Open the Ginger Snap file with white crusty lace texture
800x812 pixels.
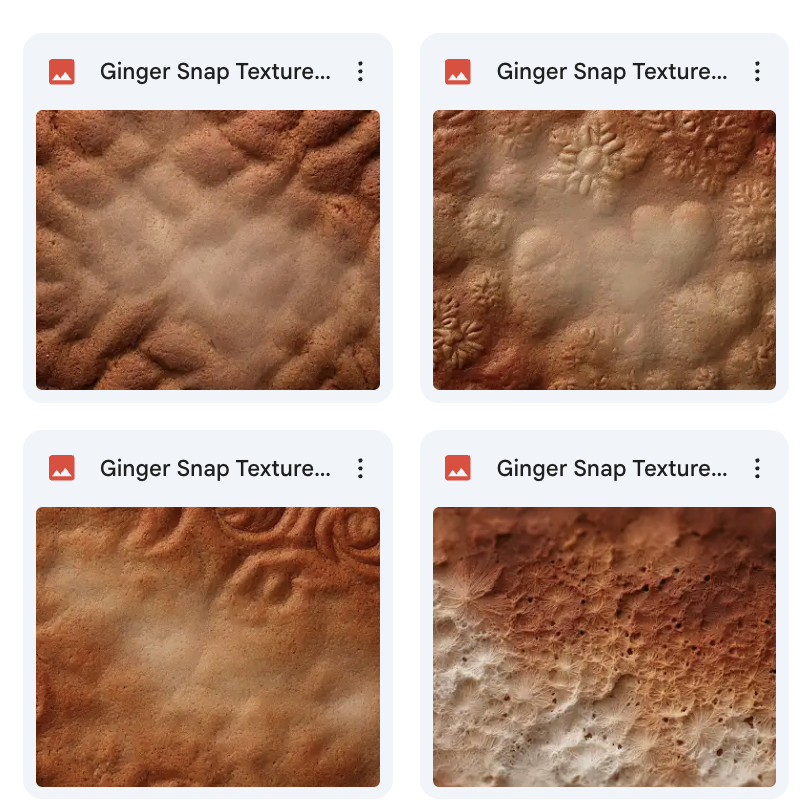tap(604, 646)
